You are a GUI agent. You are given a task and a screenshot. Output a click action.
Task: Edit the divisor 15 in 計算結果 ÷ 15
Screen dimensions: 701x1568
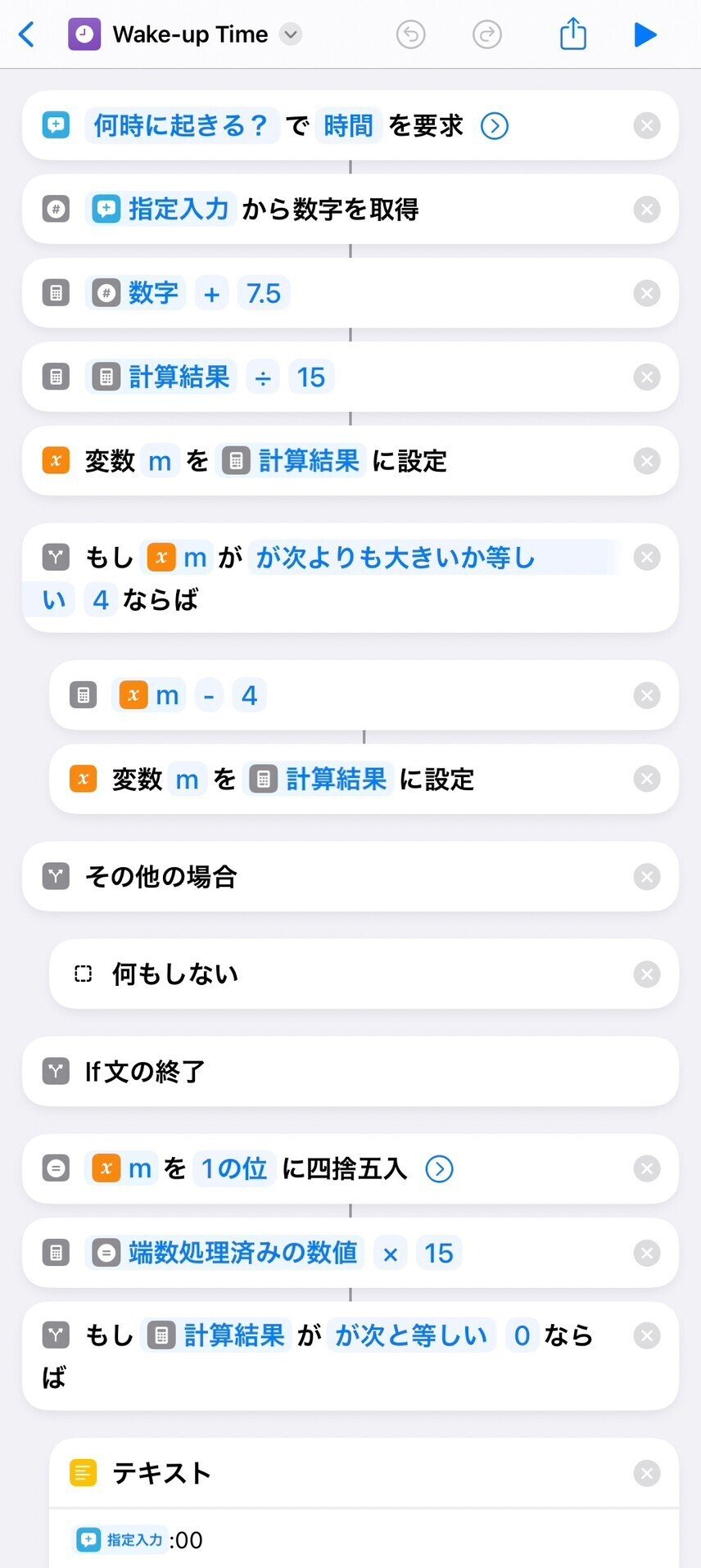pyautogui.click(x=311, y=377)
